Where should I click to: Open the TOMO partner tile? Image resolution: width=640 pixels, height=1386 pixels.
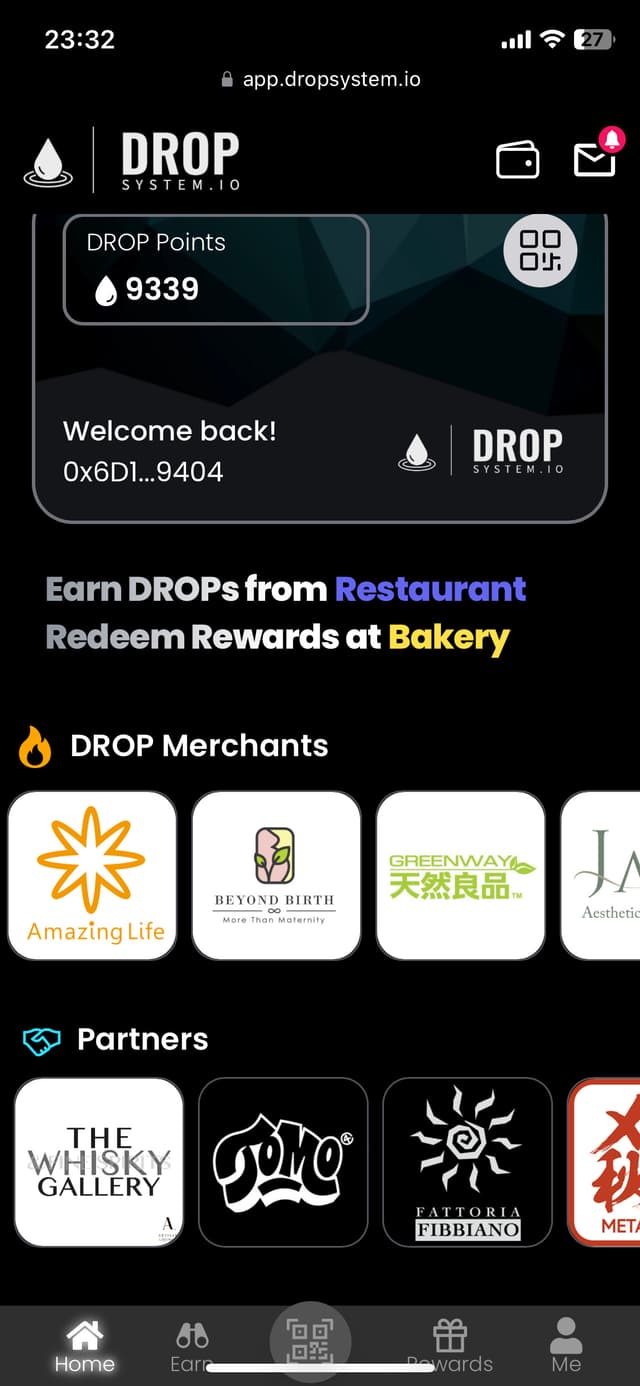pos(283,1162)
